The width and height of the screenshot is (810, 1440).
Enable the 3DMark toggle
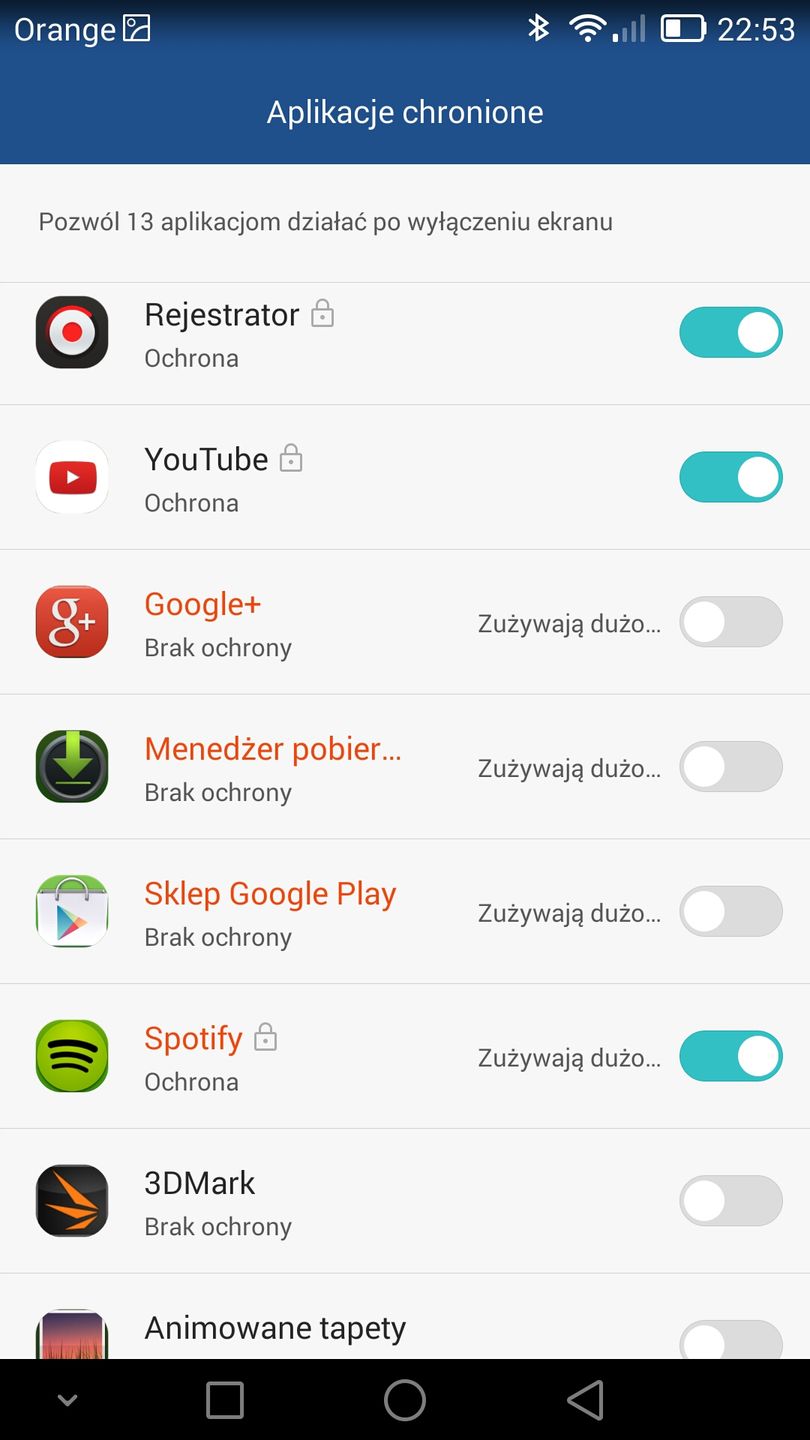731,1200
